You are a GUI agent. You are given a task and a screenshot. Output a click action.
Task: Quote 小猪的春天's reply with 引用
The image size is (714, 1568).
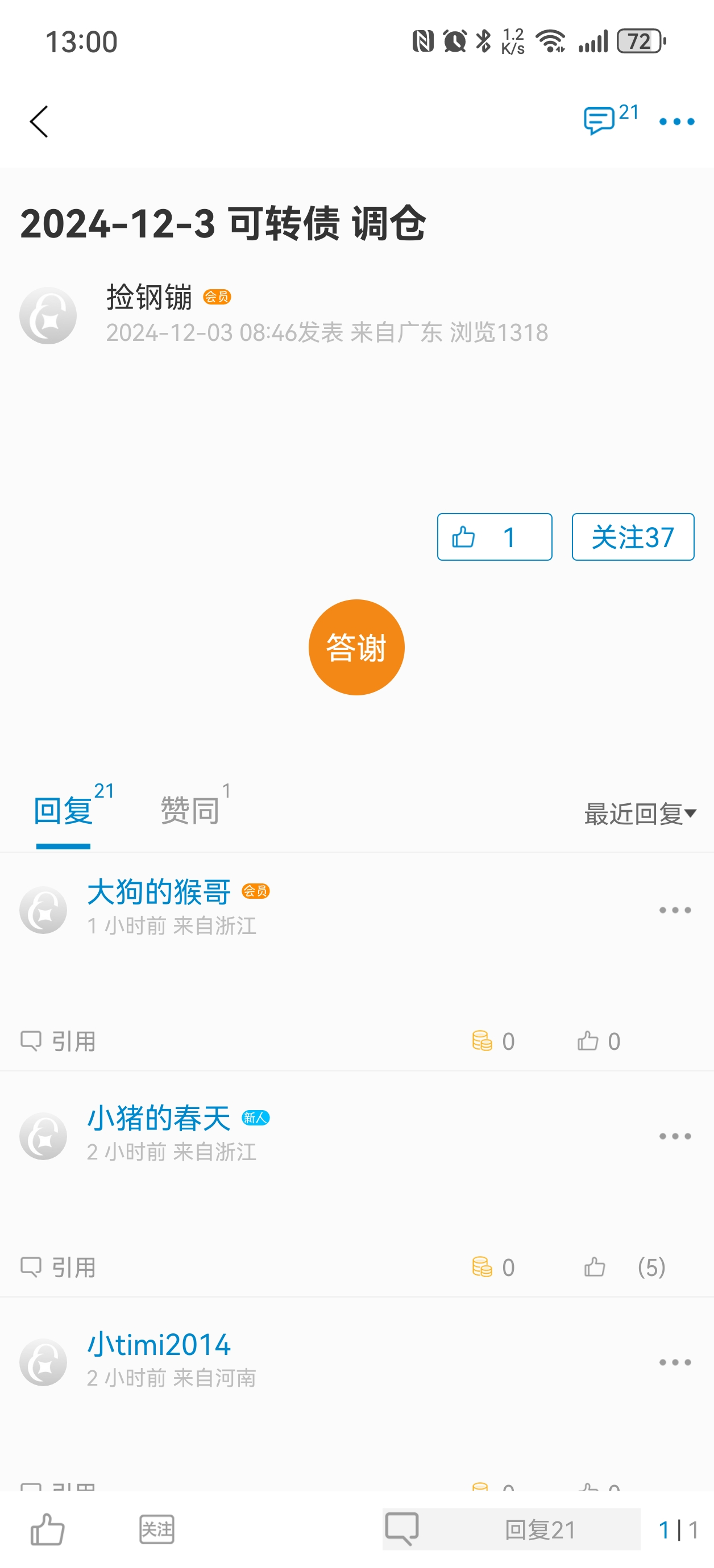click(59, 1268)
